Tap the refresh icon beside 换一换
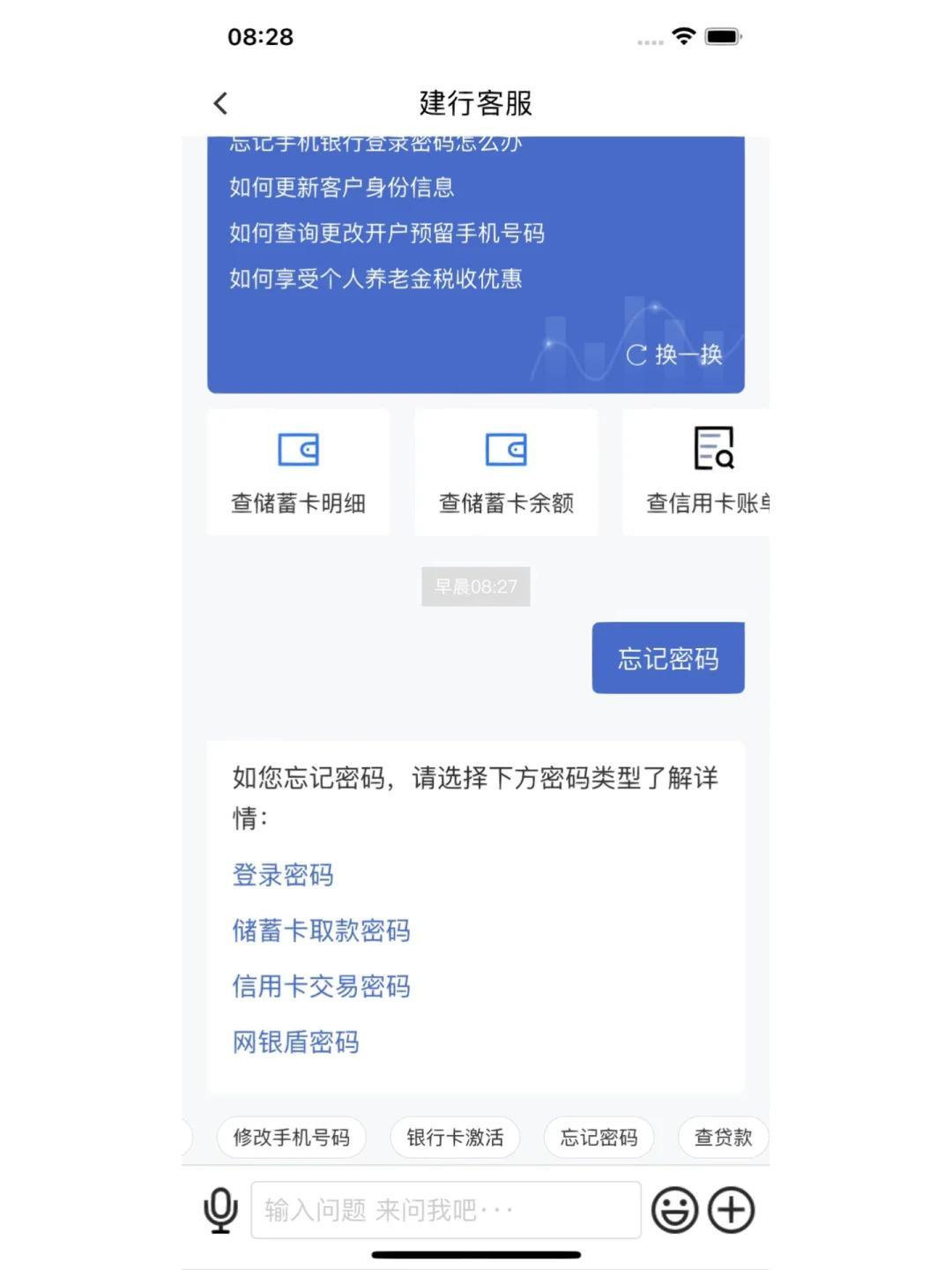Viewport: 952px width, 1270px height. [x=638, y=355]
